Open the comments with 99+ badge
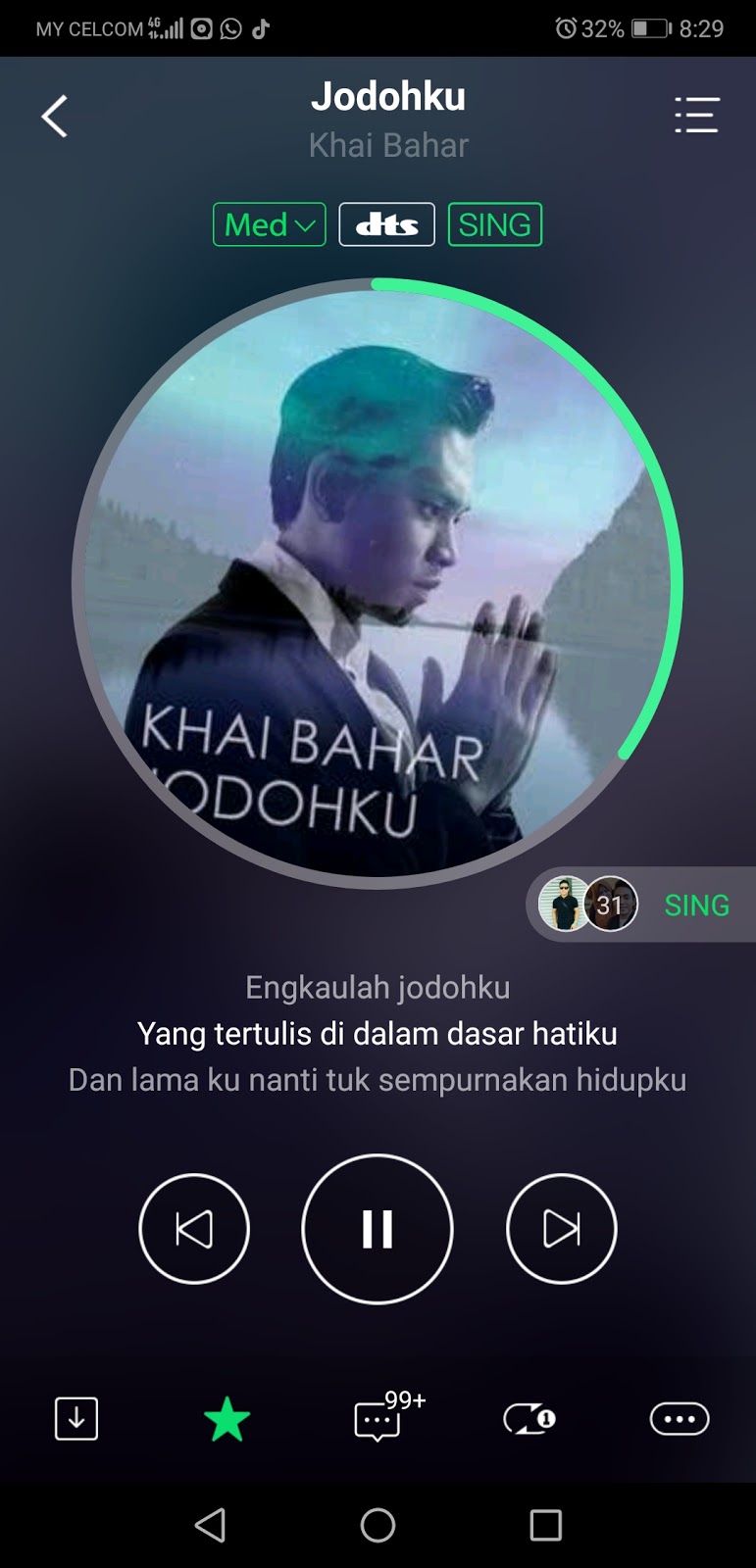The image size is (756, 1568). pyautogui.click(x=378, y=1419)
